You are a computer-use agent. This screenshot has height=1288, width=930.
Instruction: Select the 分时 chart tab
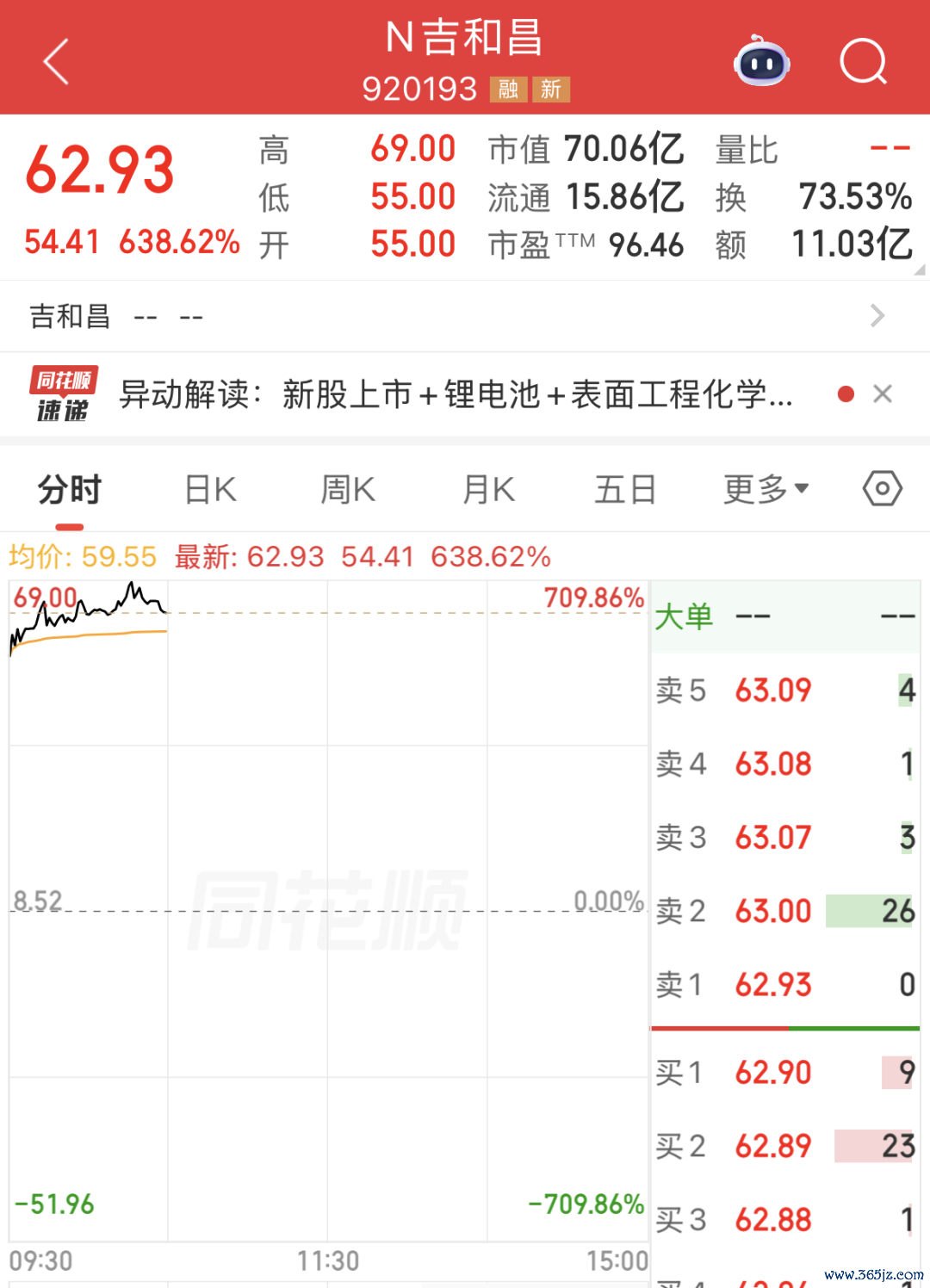[x=70, y=490]
